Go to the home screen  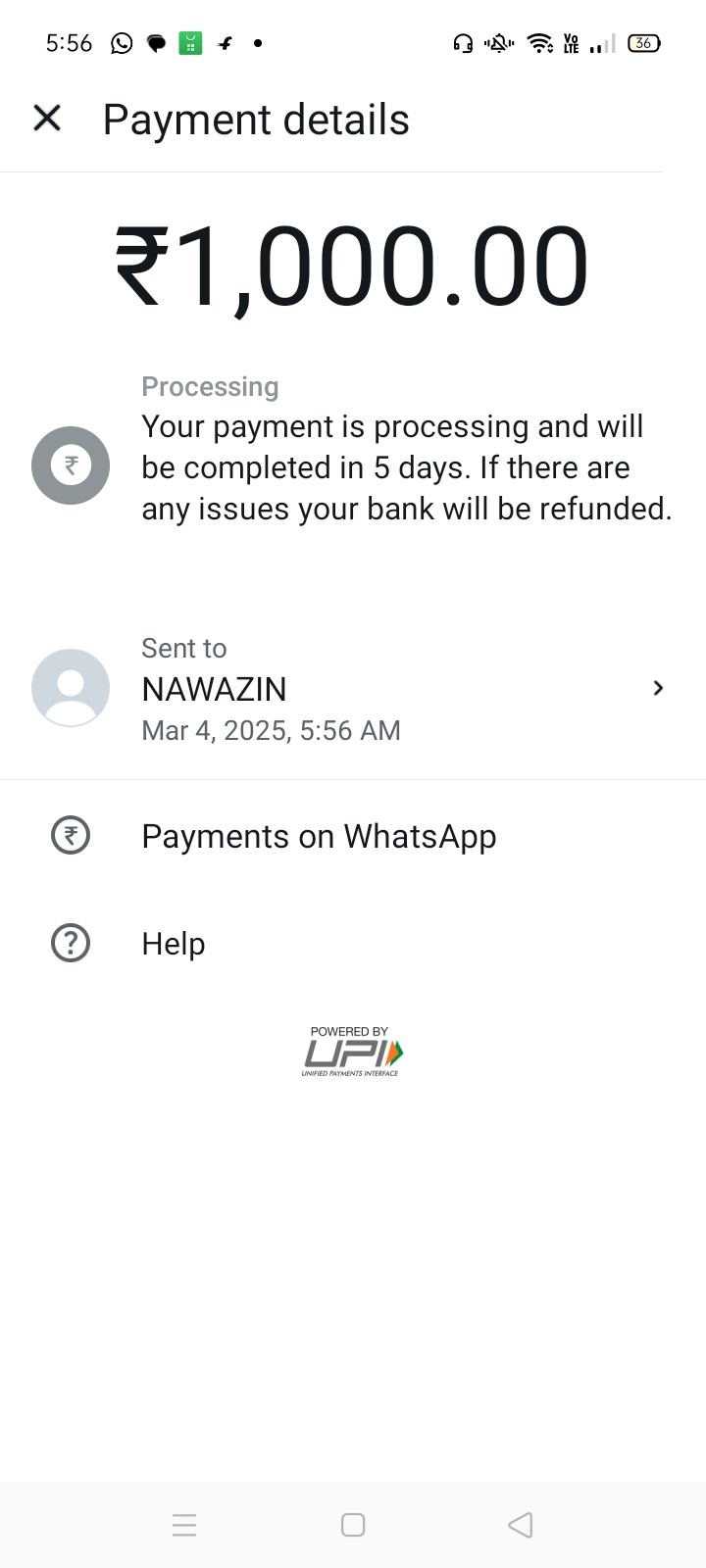point(353,1525)
